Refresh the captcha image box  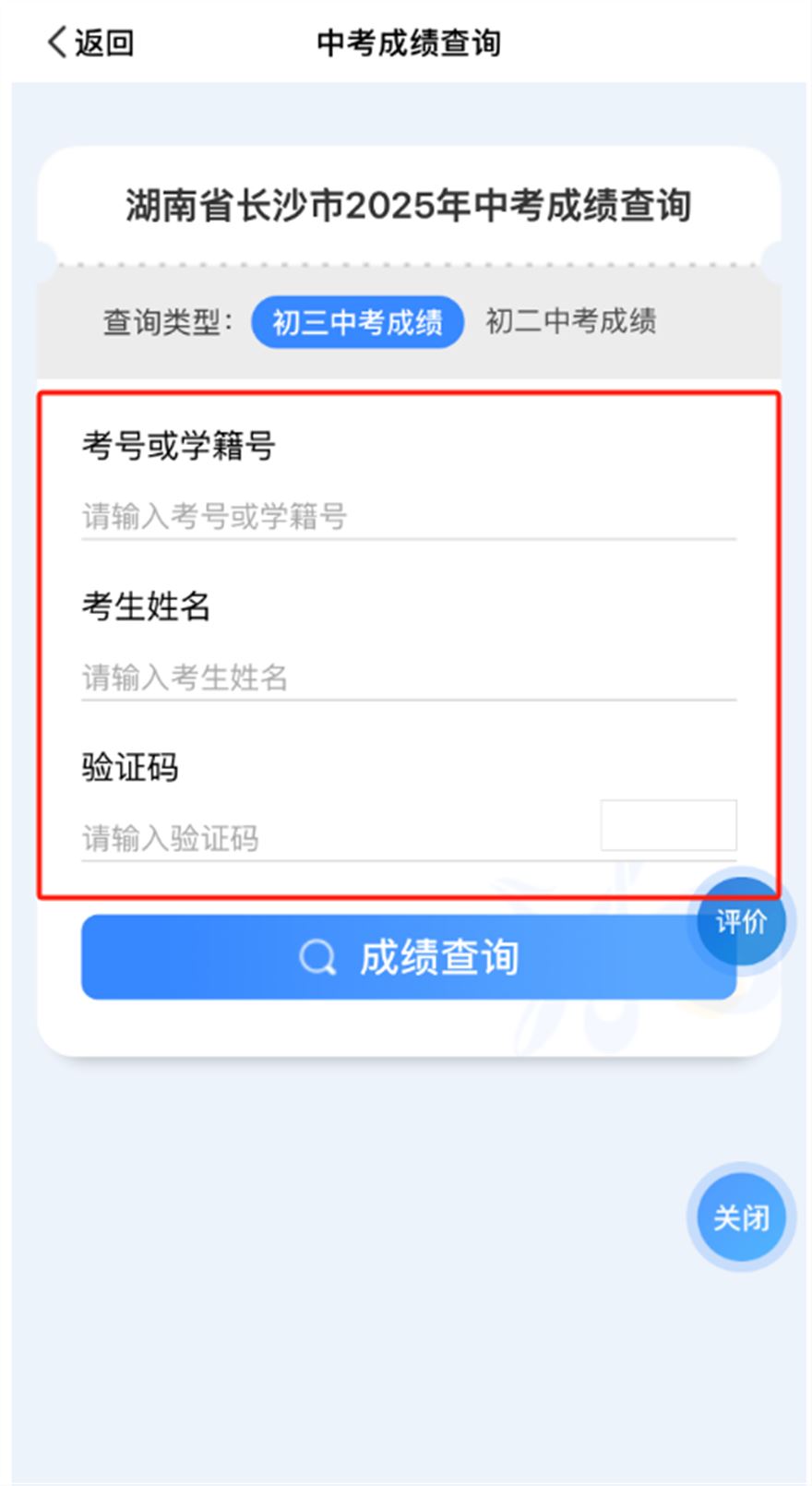coord(668,824)
